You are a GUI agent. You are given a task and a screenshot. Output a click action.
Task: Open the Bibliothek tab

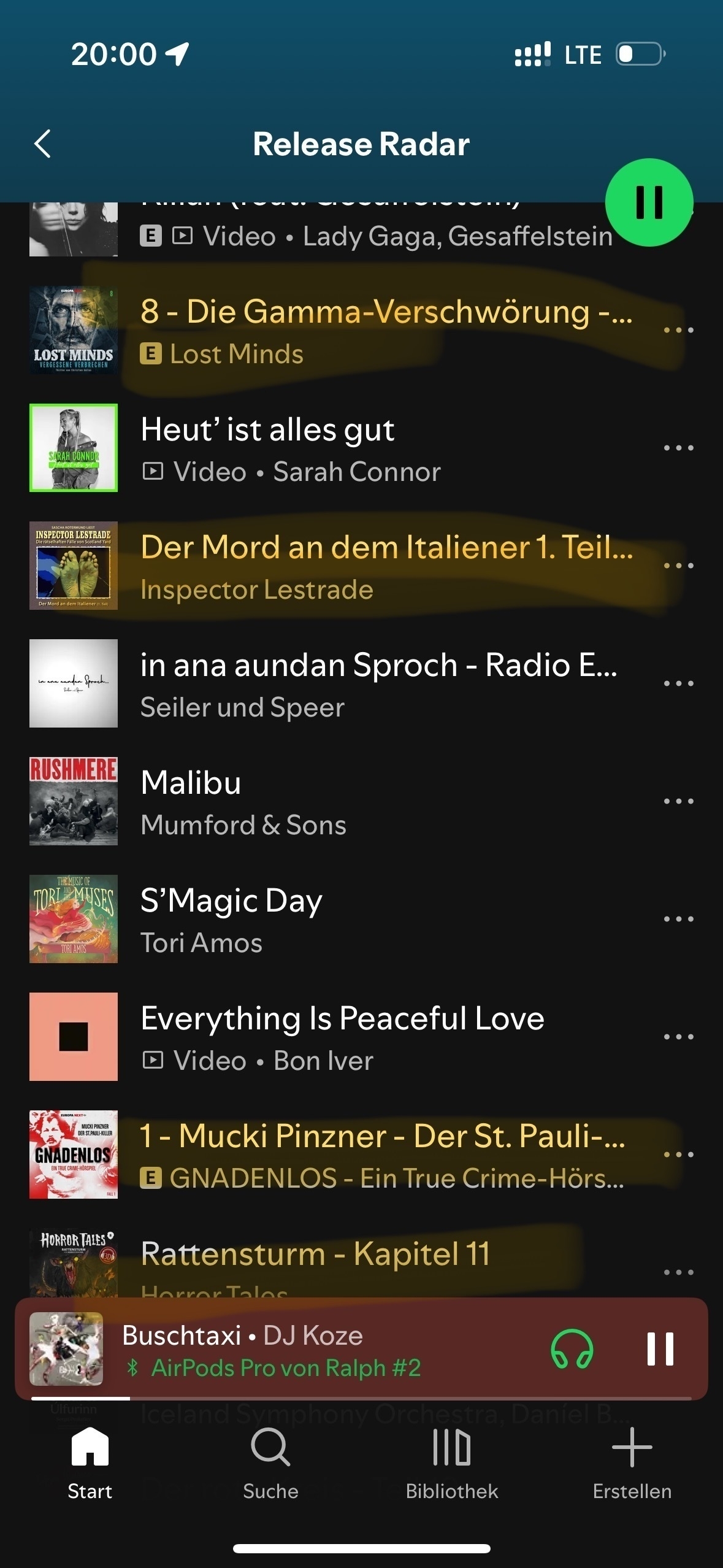click(451, 1462)
